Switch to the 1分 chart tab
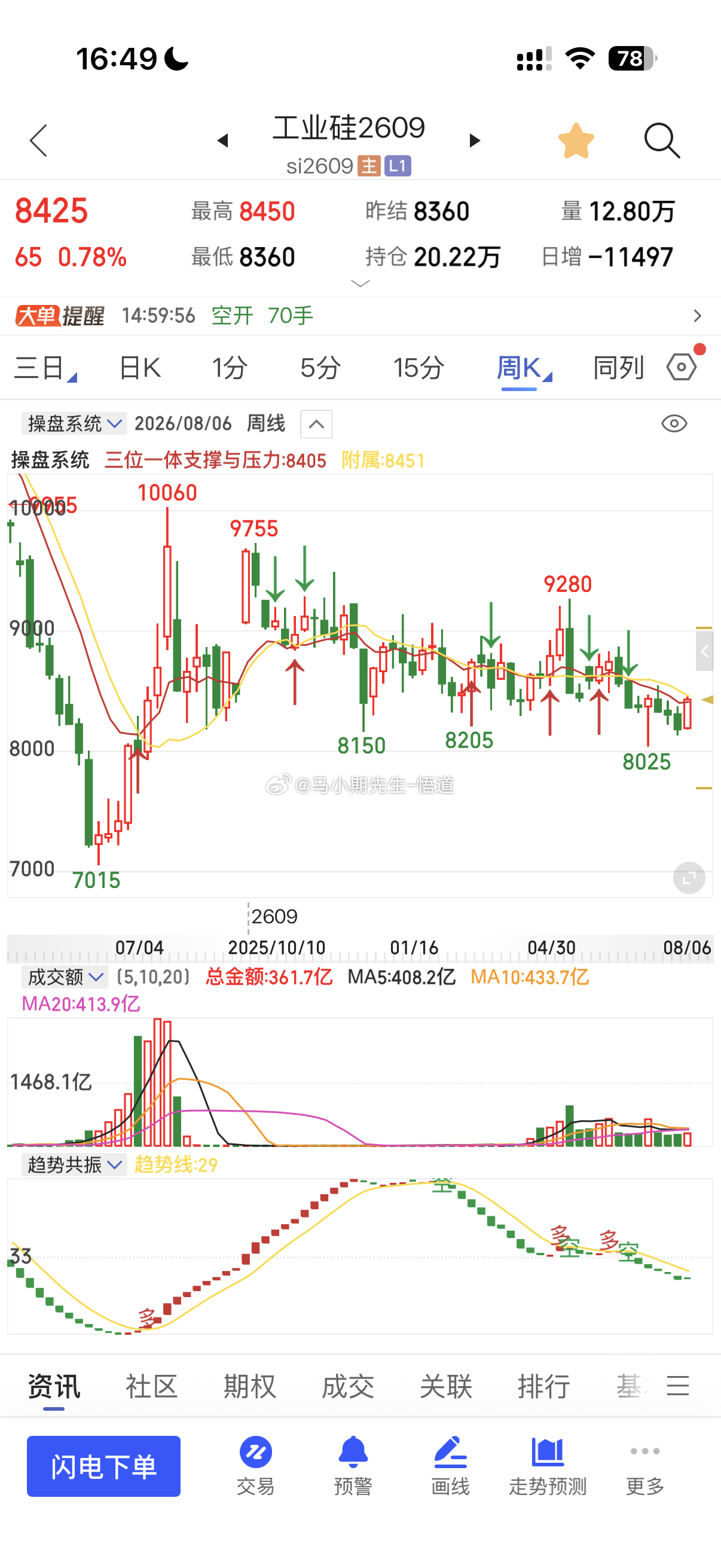Screen dimensions: 721x1568 pyautogui.click(x=230, y=368)
